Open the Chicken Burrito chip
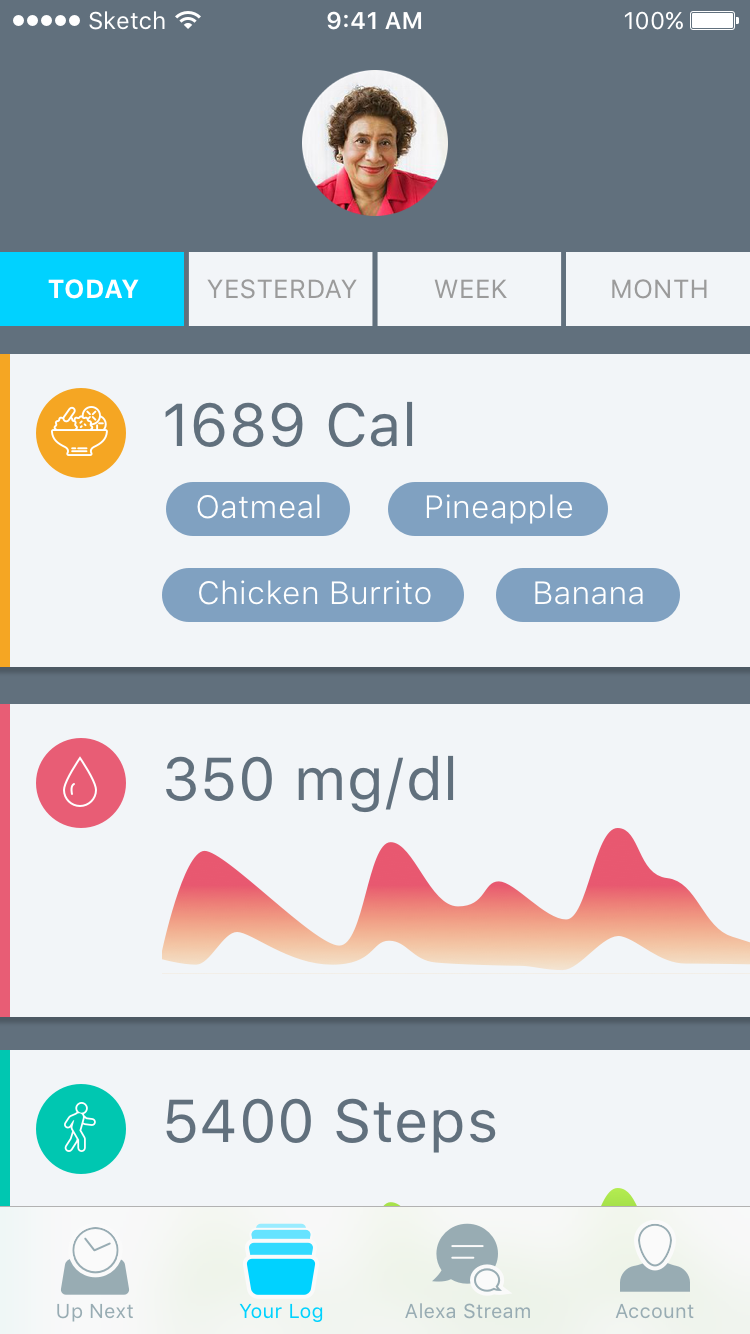Image resolution: width=750 pixels, height=1334 pixels. click(x=313, y=594)
